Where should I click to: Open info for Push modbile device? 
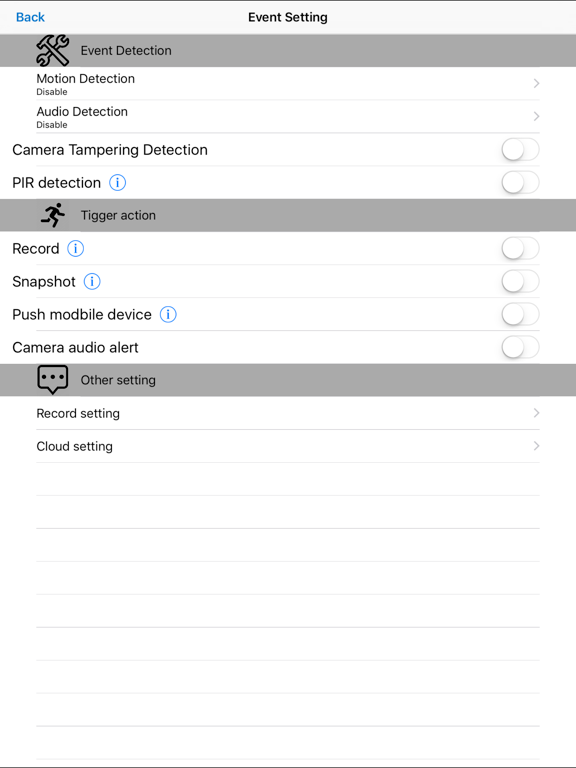click(x=168, y=314)
